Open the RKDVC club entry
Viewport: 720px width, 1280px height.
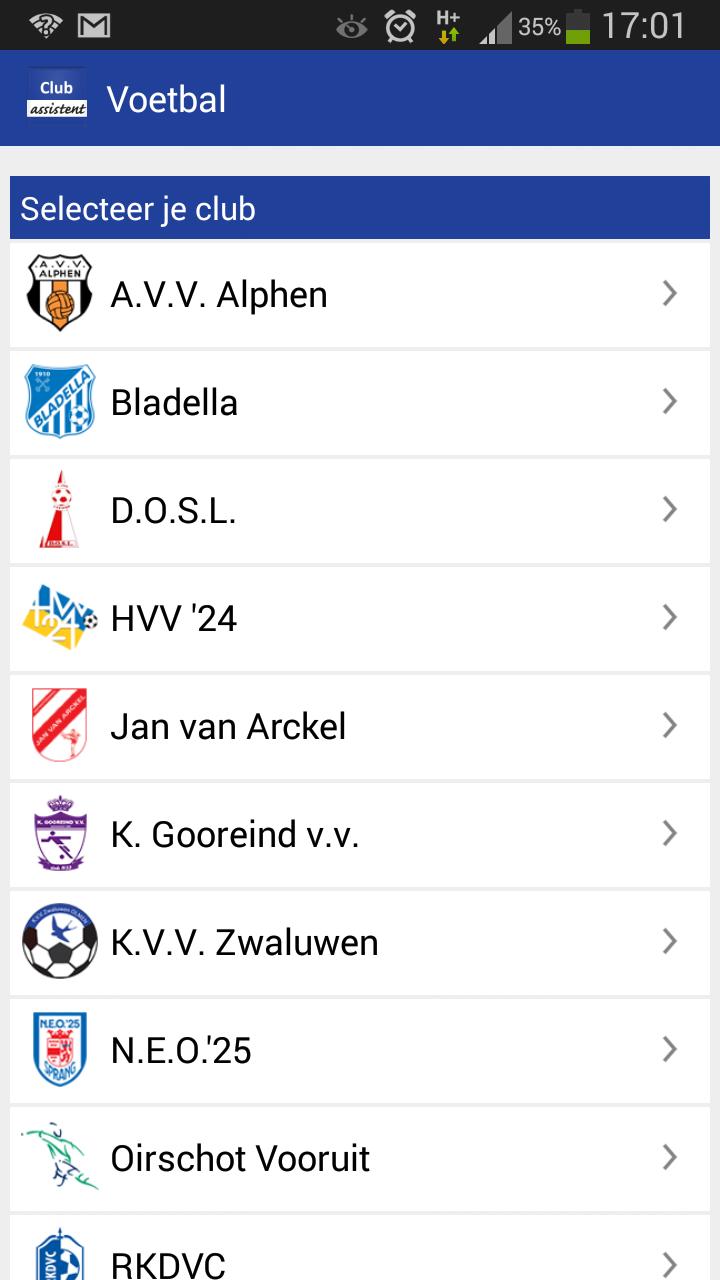(360, 1260)
